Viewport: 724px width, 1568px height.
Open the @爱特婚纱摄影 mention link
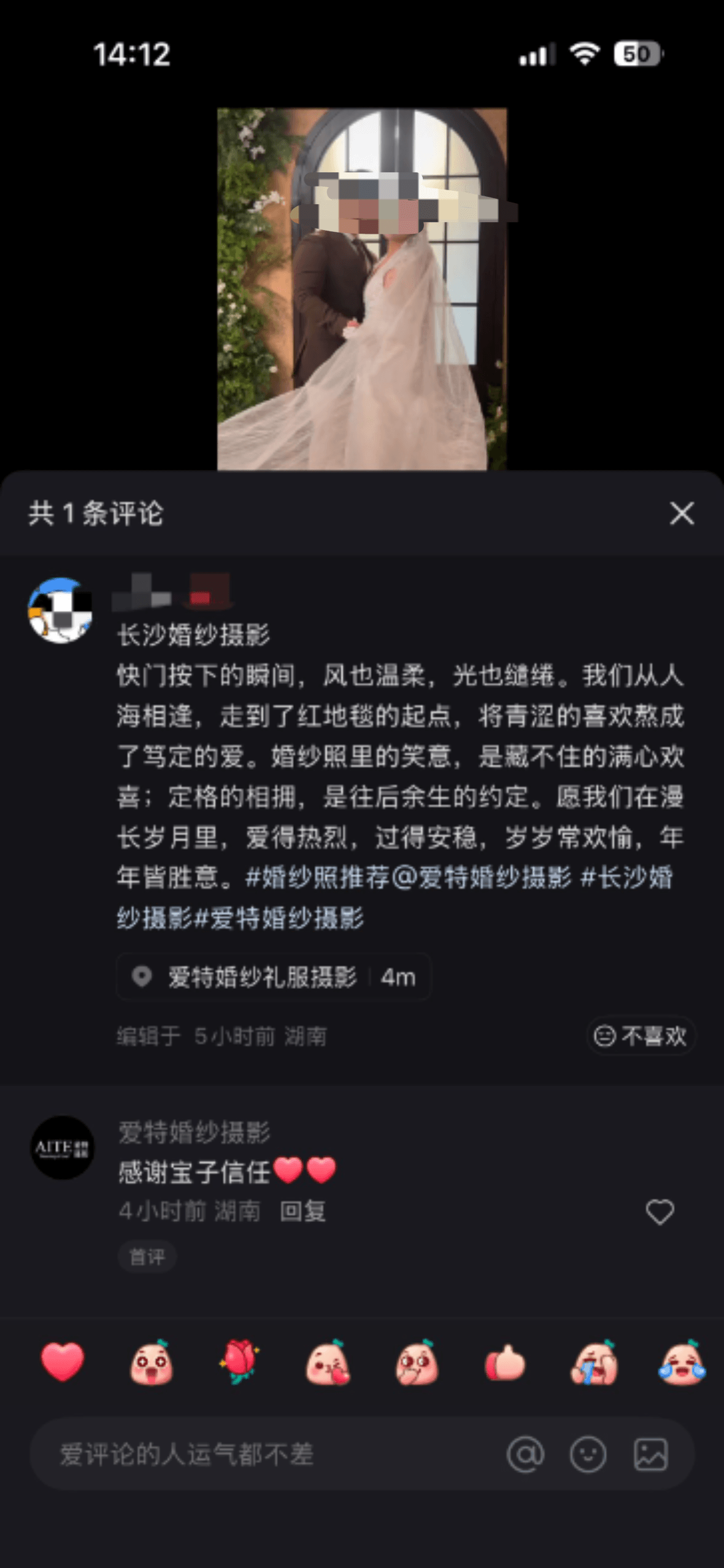coord(482,877)
